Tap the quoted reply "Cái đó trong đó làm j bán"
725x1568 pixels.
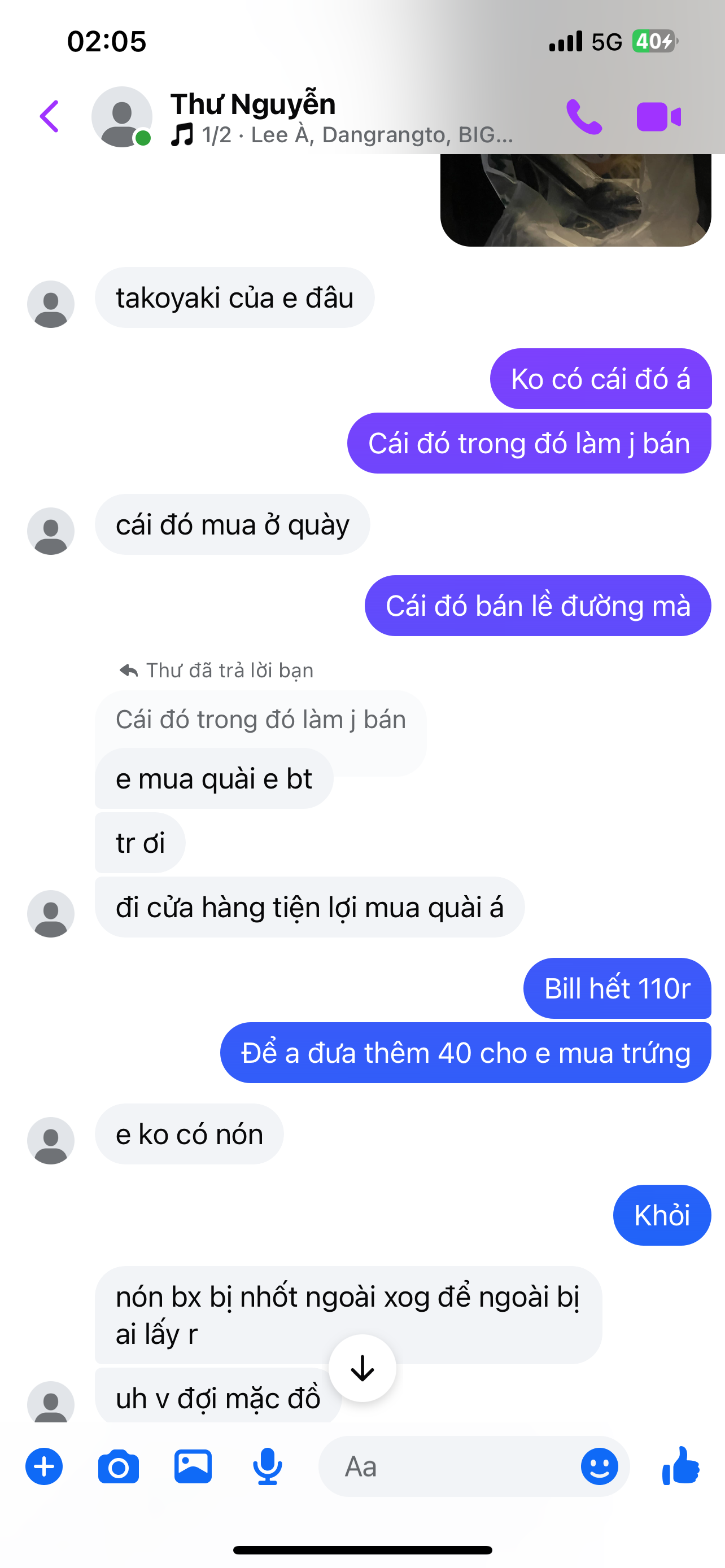click(x=260, y=720)
